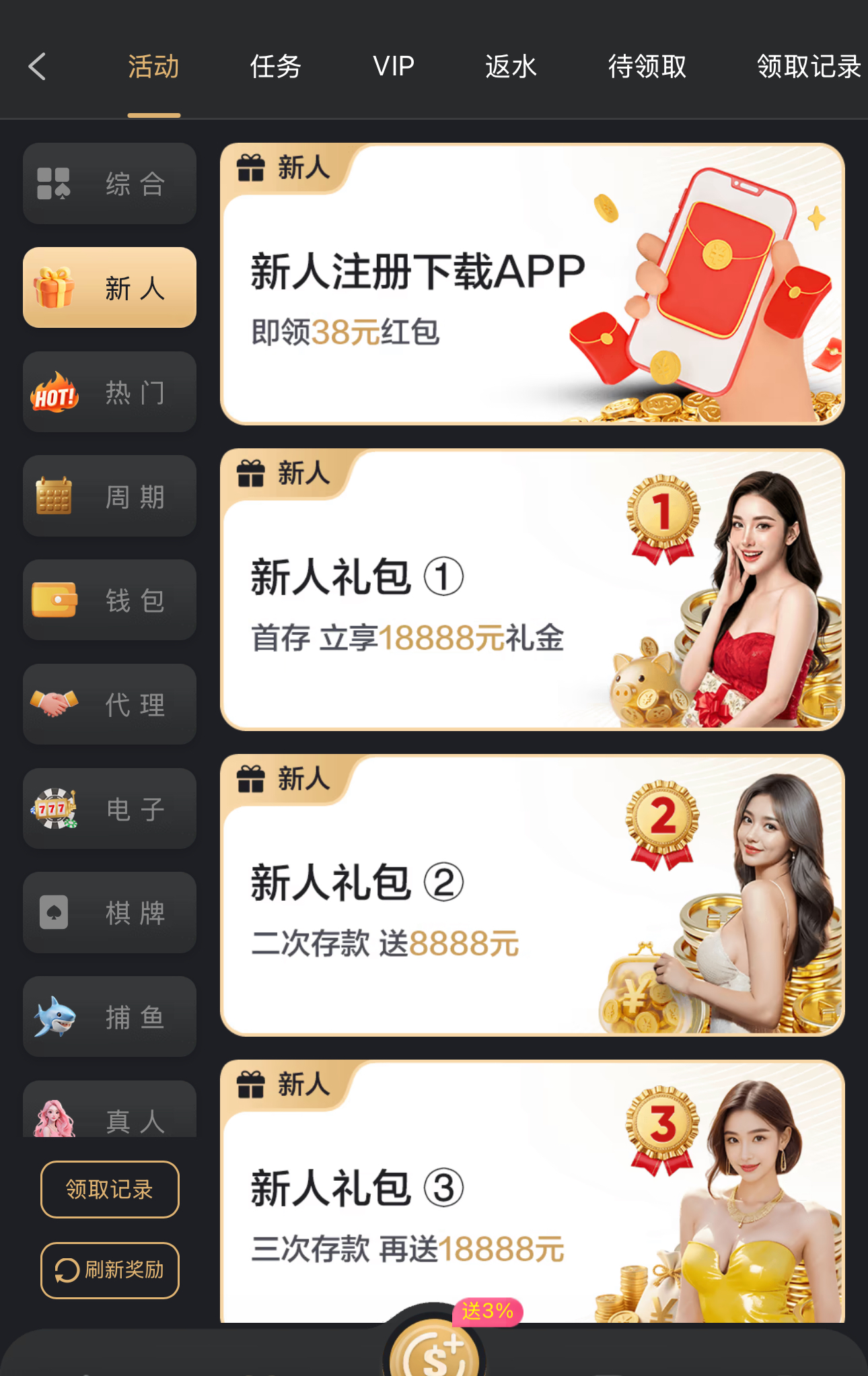
Task: Open the 待领取 tab
Action: click(647, 67)
